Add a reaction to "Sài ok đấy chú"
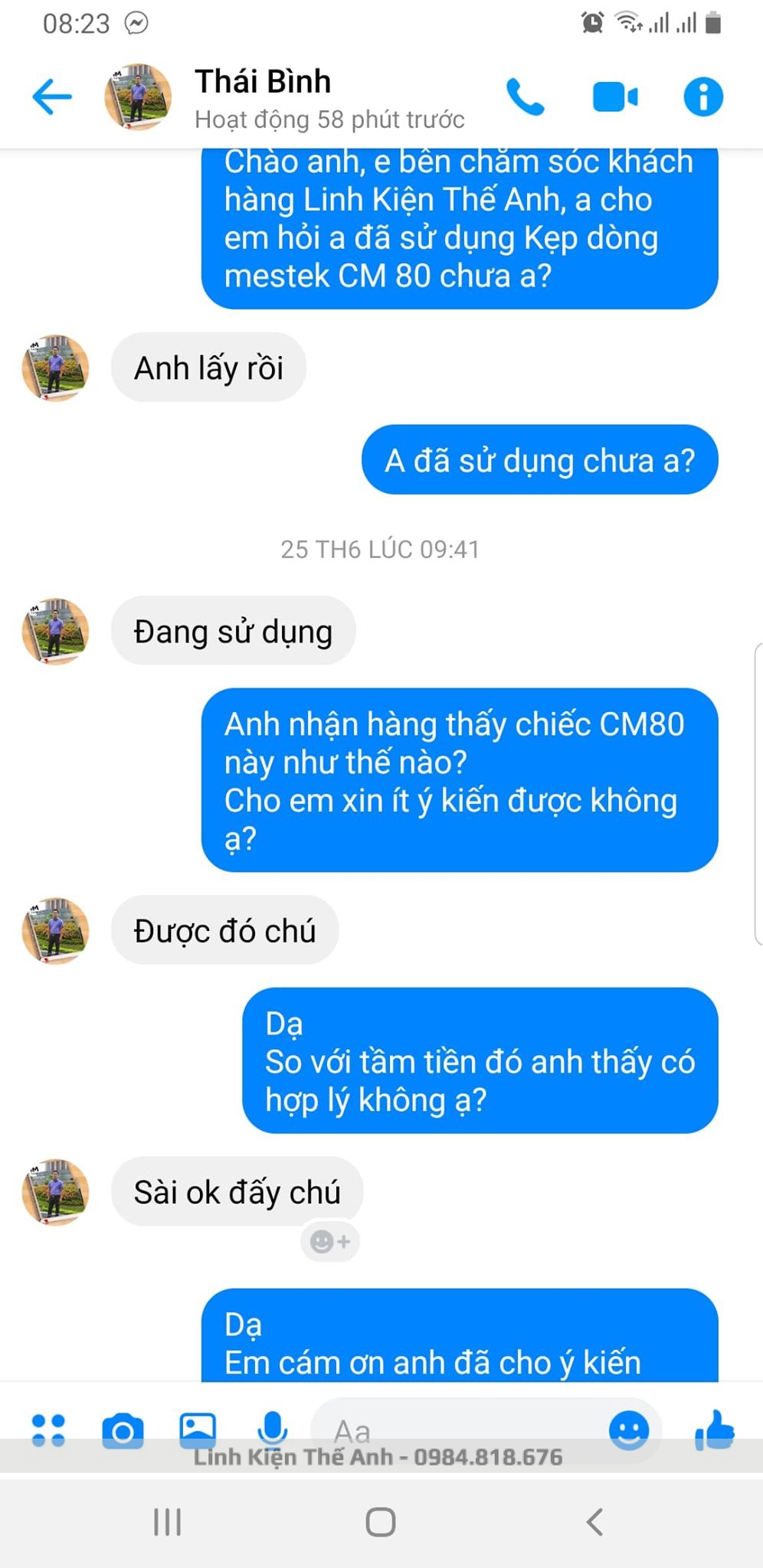 click(x=330, y=1241)
